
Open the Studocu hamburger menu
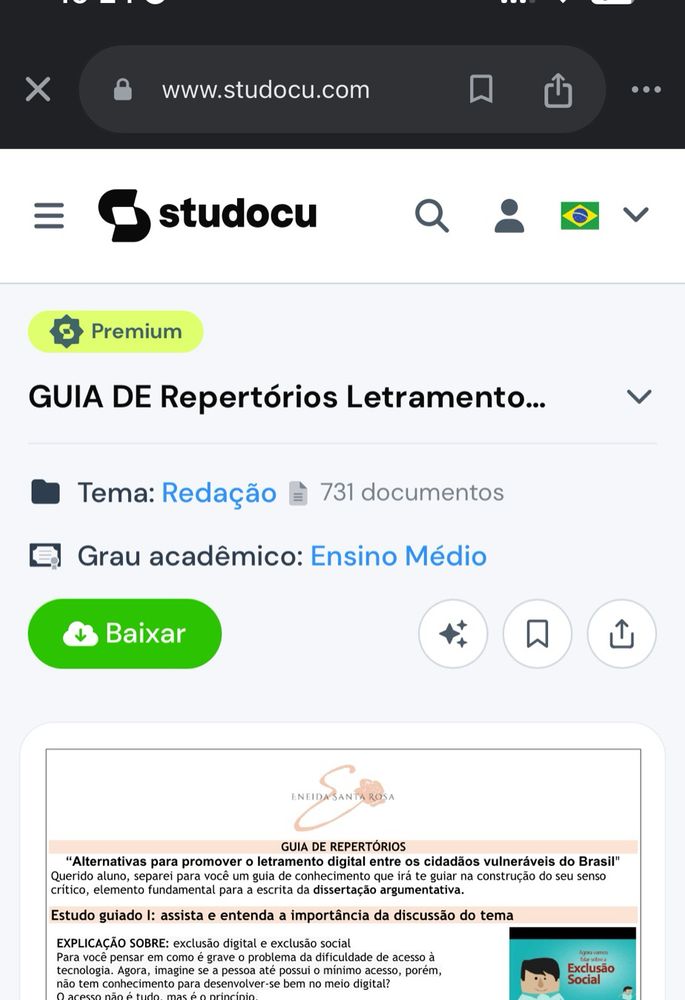point(49,216)
